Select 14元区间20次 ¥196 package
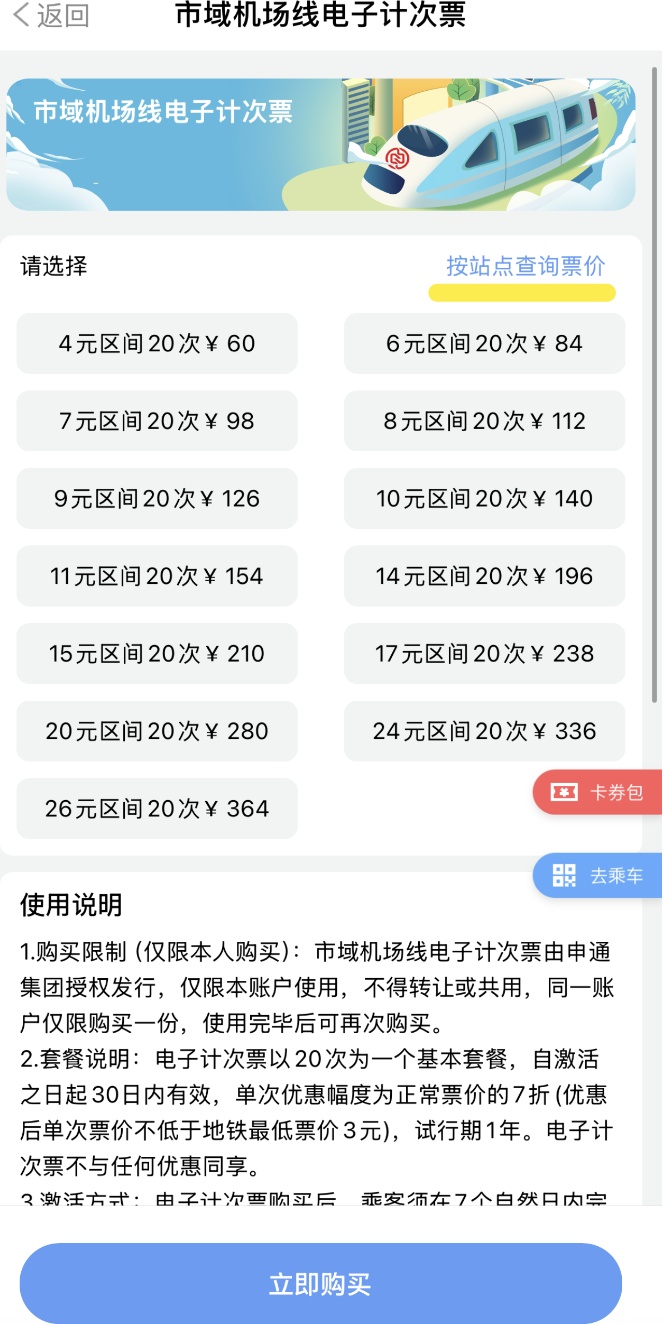Image resolution: width=664 pixels, height=1324 pixels. [485, 576]
